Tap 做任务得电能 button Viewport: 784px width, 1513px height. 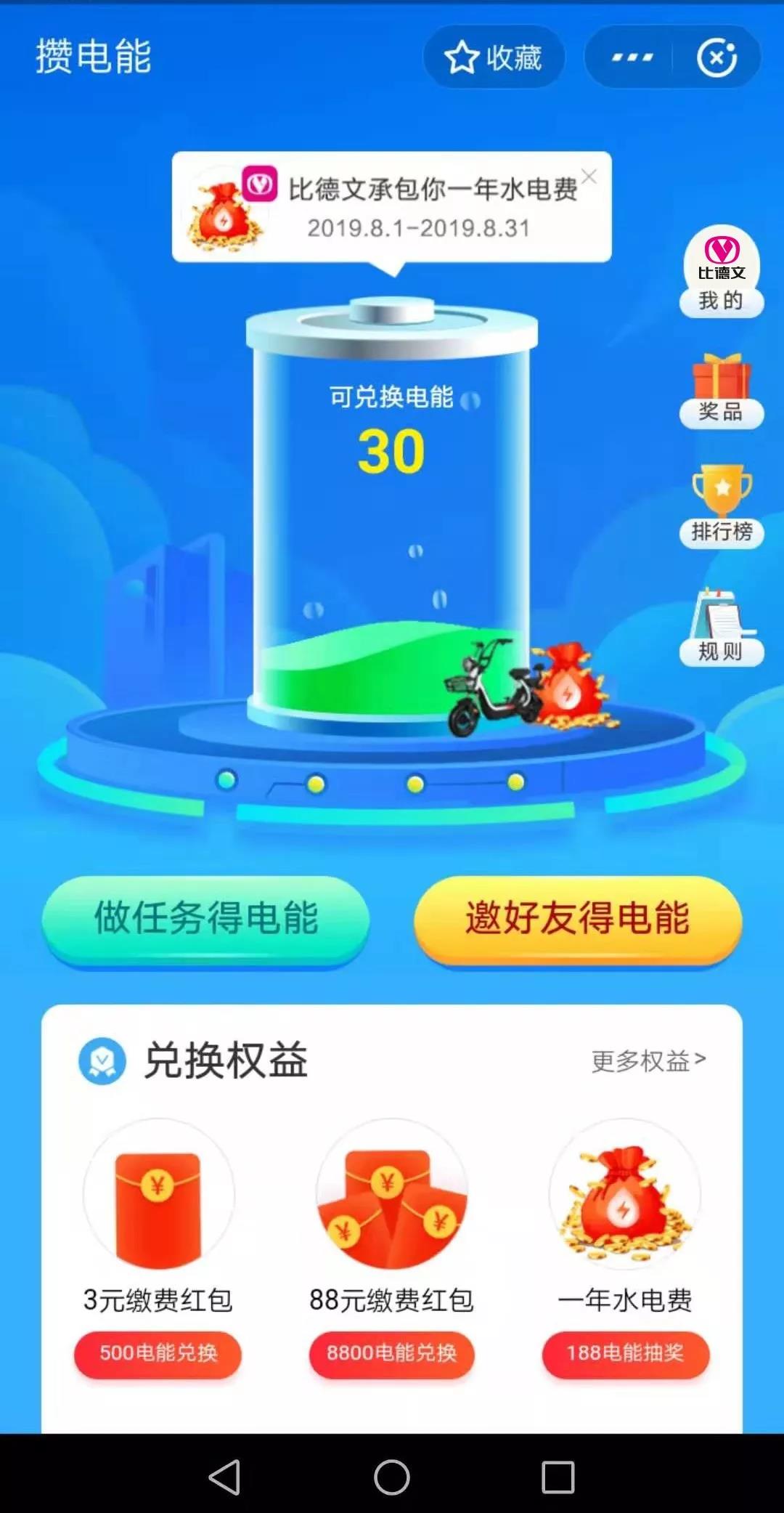(x=206, y=917)
